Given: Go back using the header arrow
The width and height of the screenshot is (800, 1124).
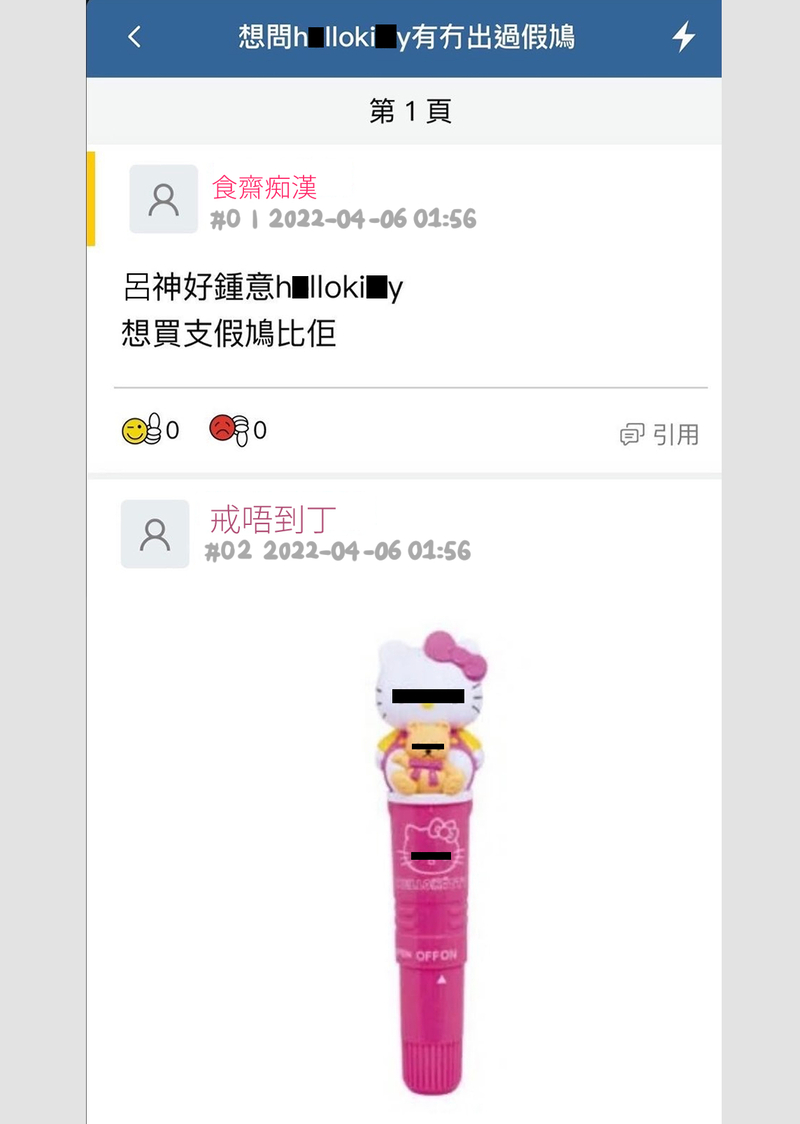Looking at the screenshot, I should point(135,38).
